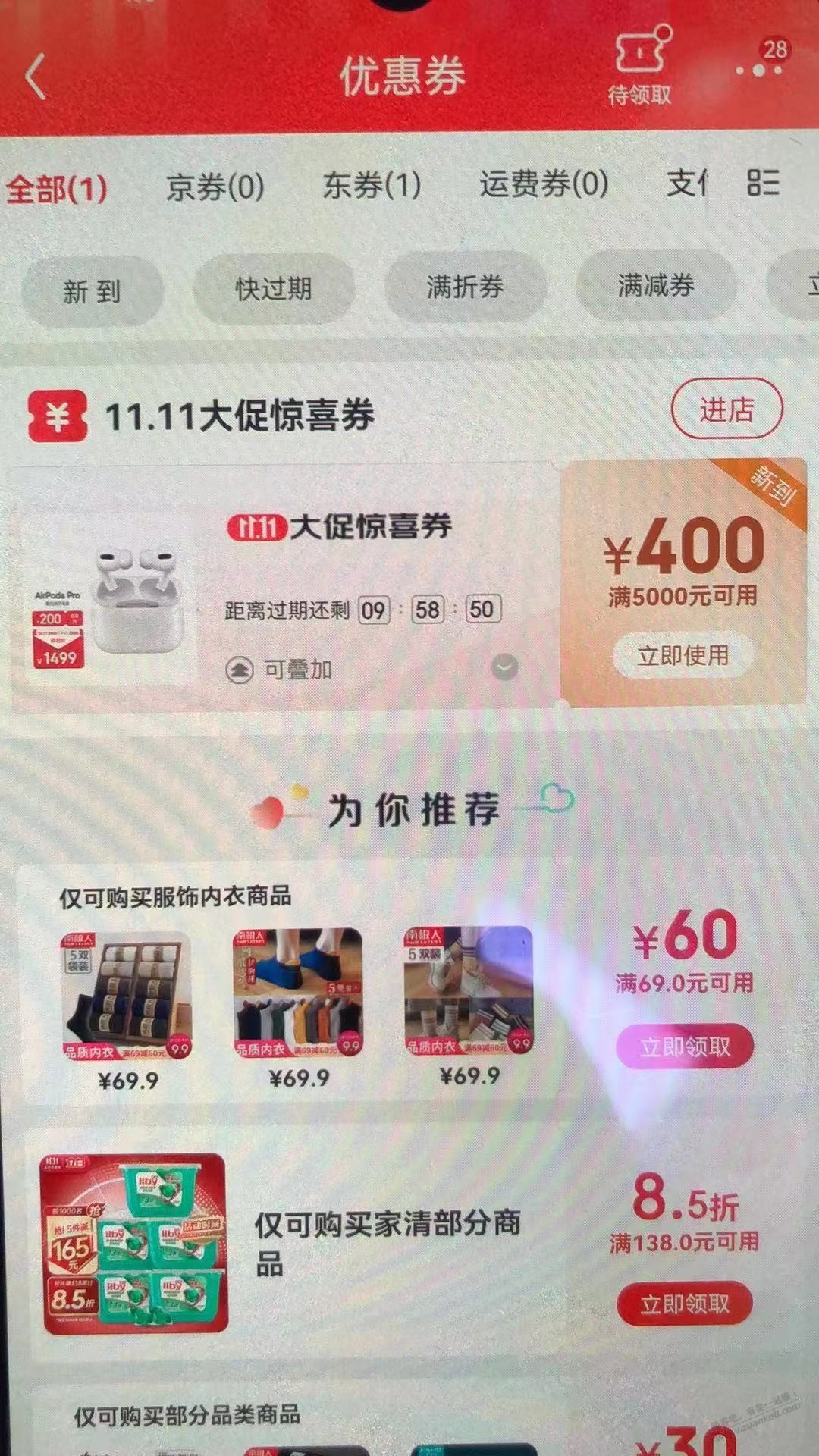Select the 东券(1) tab
The image size is (819, 1456).
(372, 185)
